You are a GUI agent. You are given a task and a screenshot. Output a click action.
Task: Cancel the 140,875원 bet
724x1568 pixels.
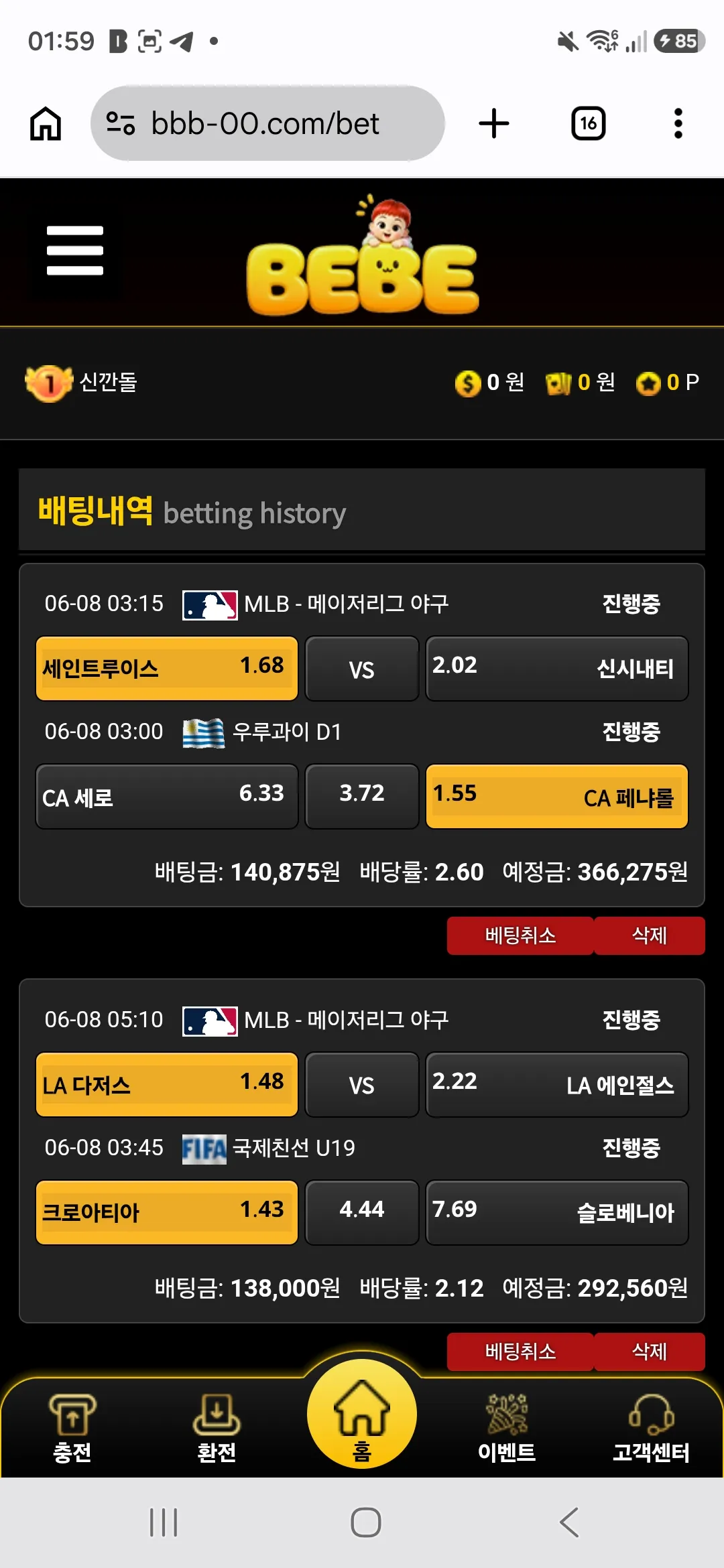pos(520,935)
